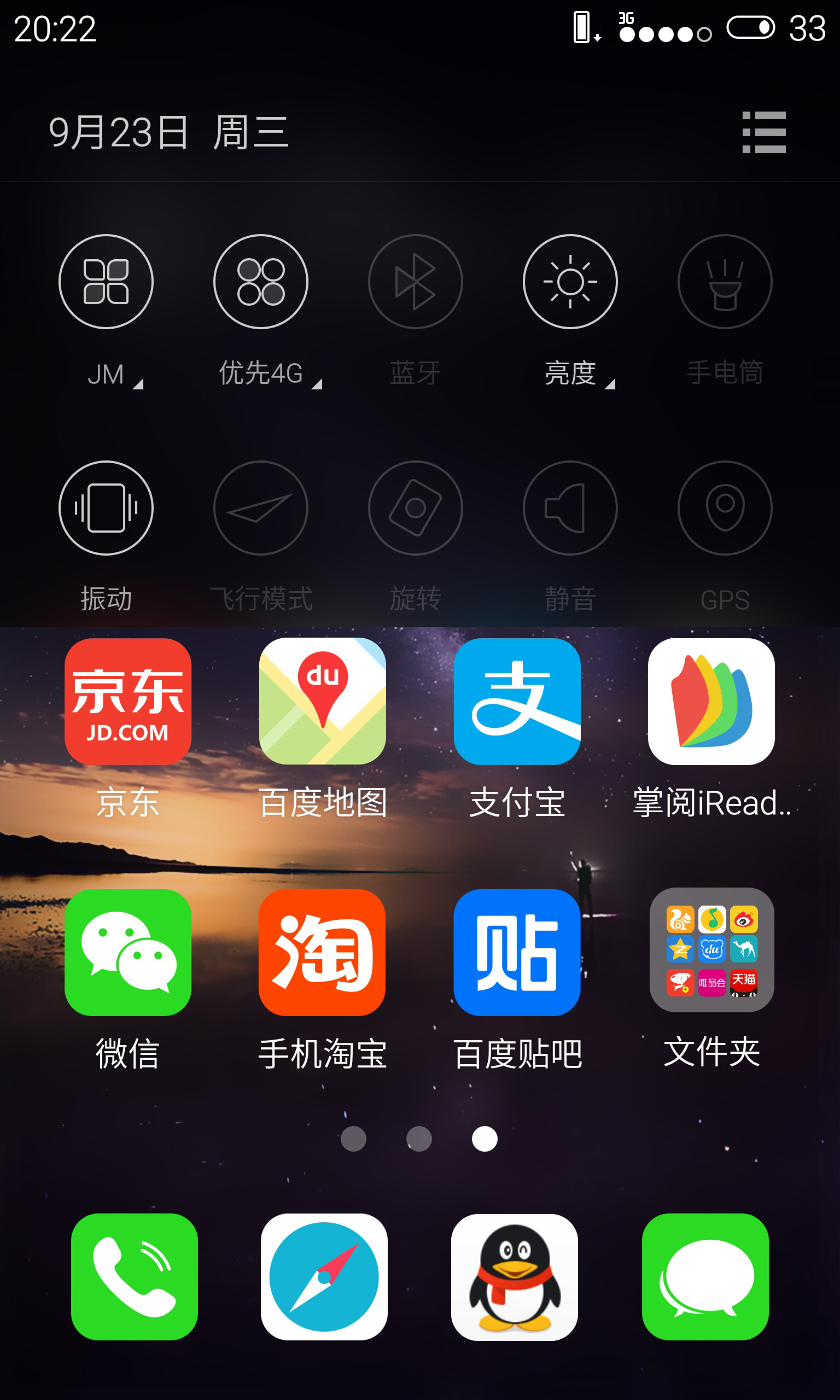Enable screen rotation (旋转)
This screenshot has width=840, height=1400.
[x=415, y=507]
